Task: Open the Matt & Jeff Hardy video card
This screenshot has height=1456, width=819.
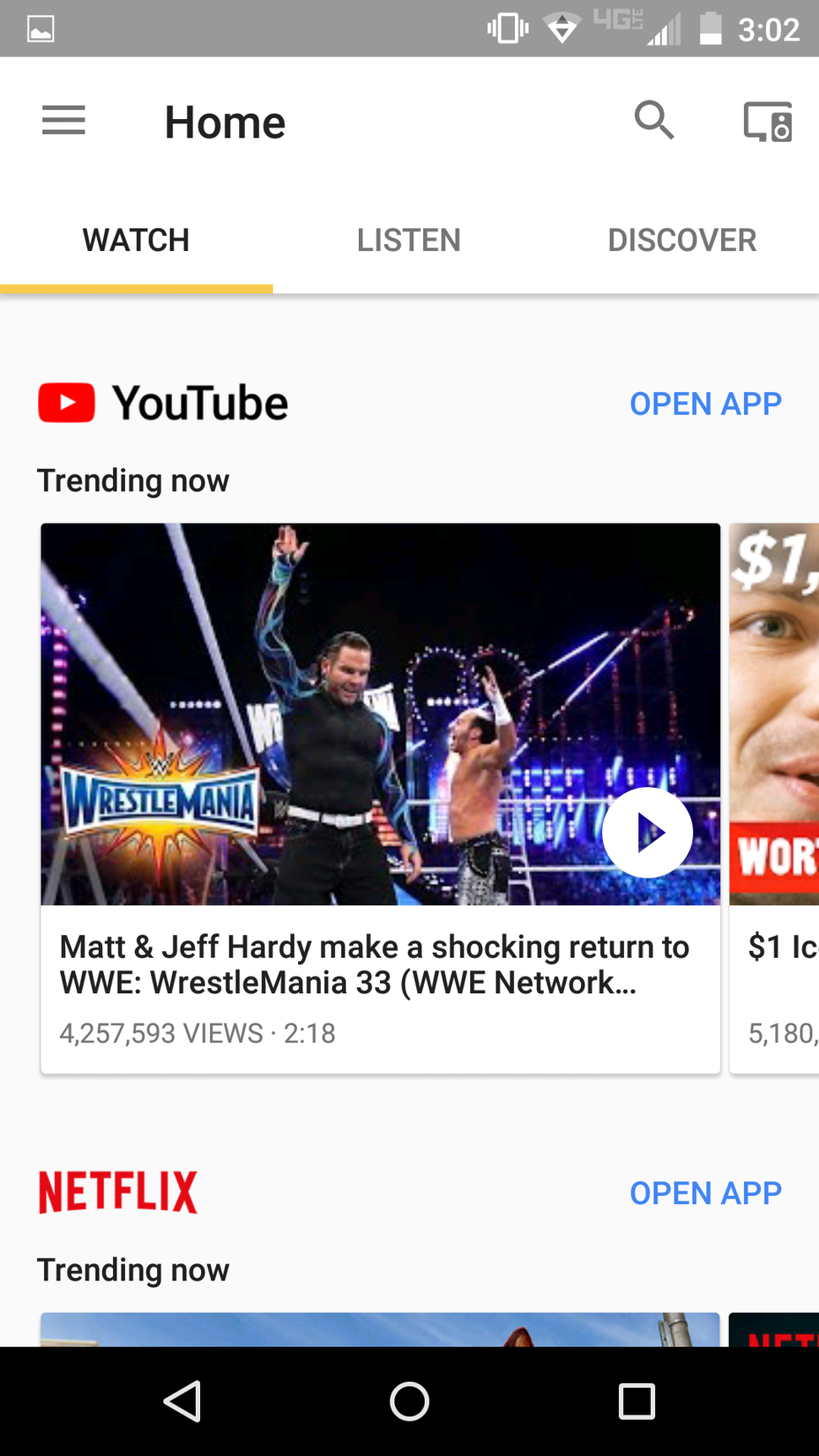Action: pos(374,965)
